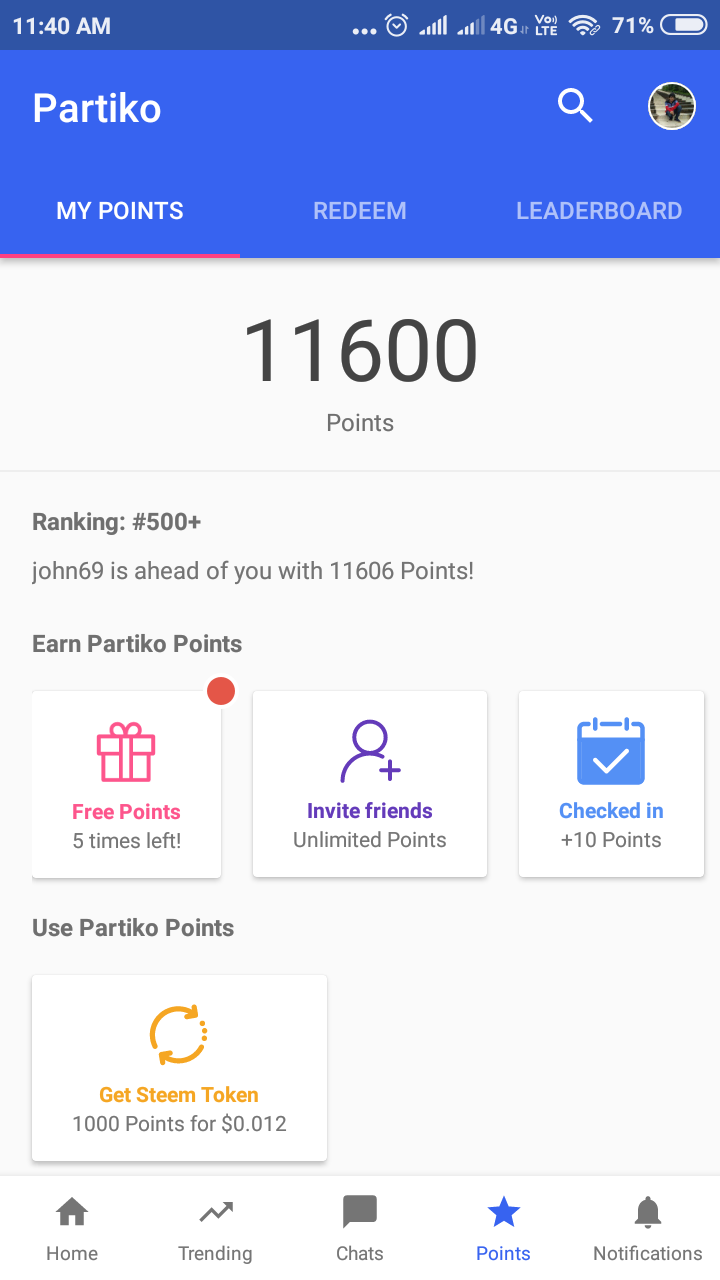Open the Invite friends card
The width and height of the screenshot is (720, 1280).
click(370, 785)
